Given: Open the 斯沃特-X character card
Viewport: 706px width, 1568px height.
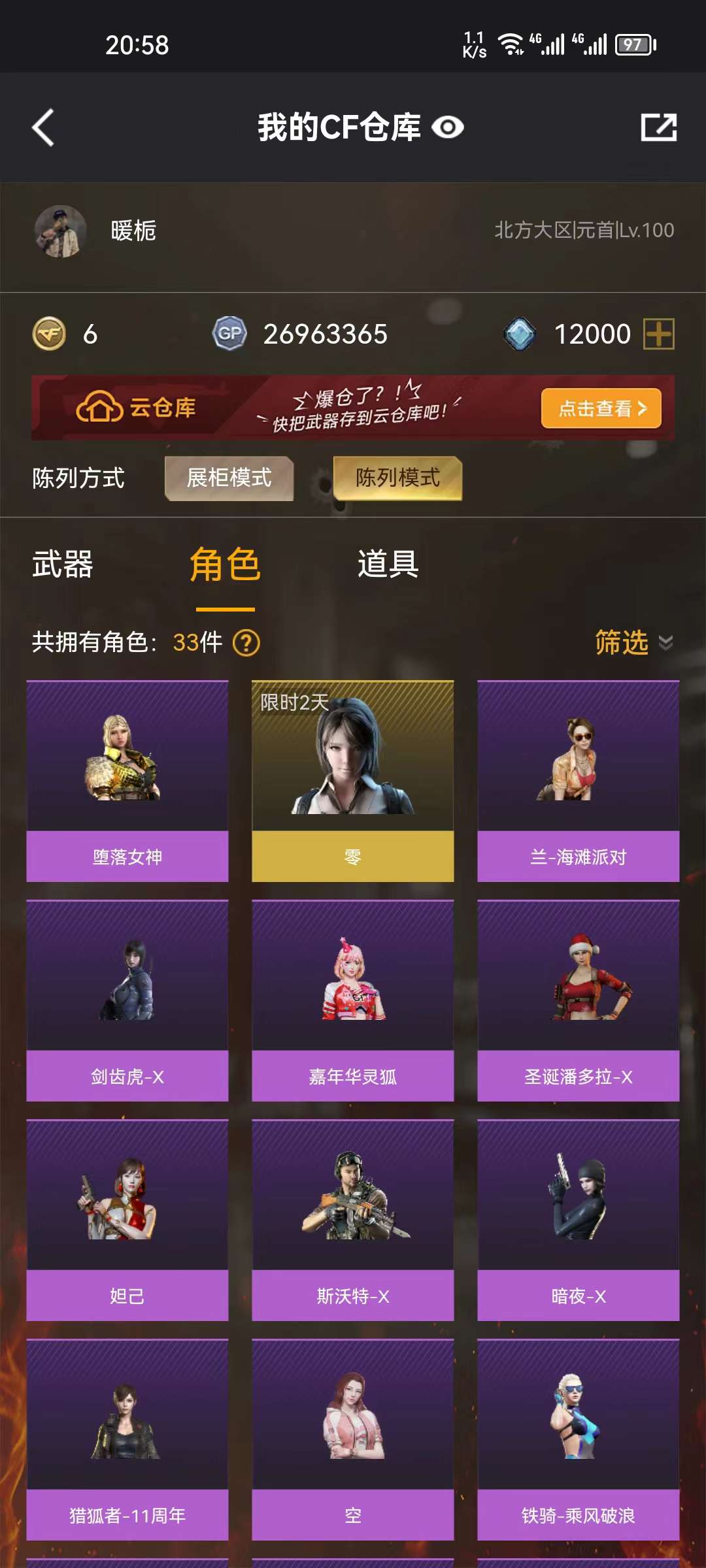Looking at the screenshot, I should point(353,1220).
